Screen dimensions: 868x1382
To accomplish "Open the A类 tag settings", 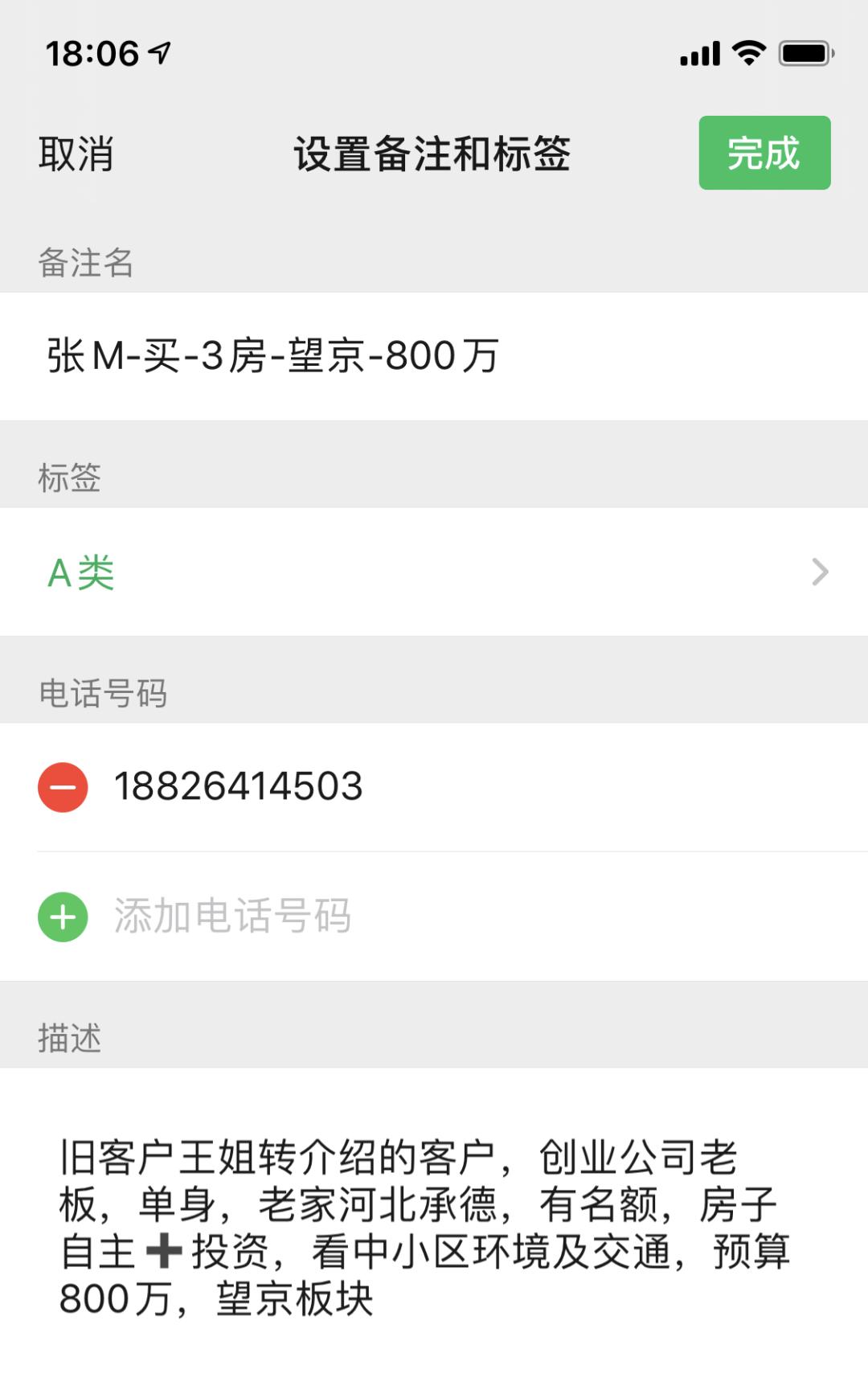I will (x=80, y=572).
